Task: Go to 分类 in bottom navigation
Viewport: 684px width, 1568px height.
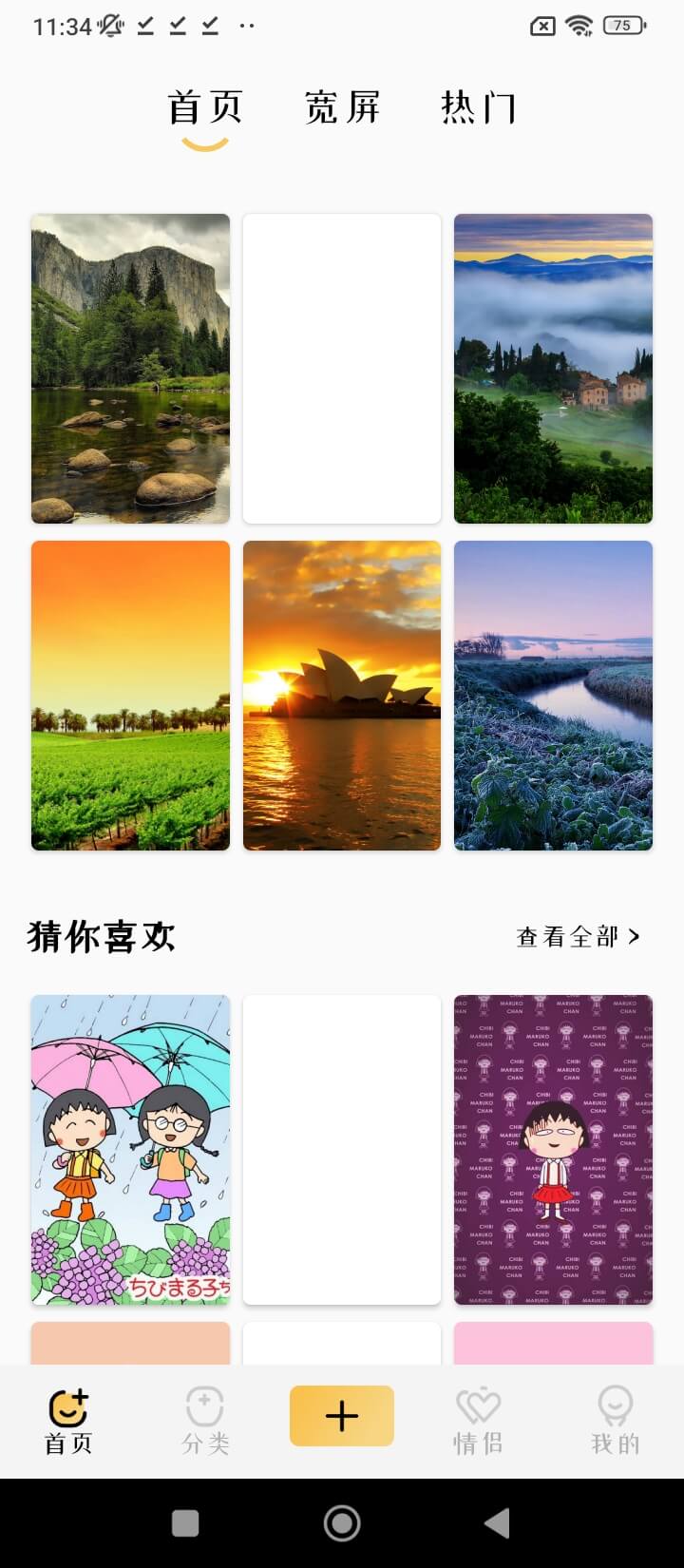Action: click(205, 1421)
